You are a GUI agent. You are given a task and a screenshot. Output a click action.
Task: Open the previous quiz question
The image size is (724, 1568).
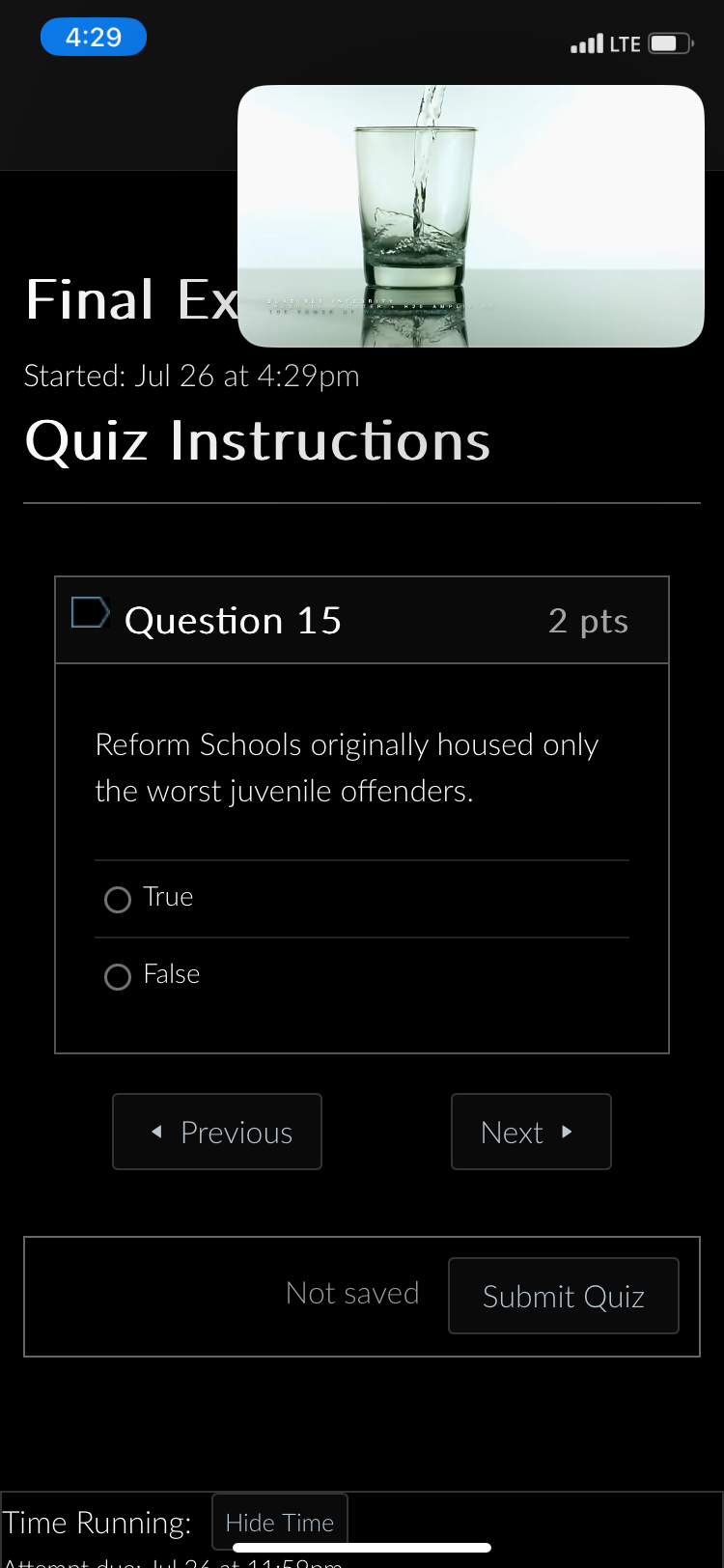point(216,1131)
